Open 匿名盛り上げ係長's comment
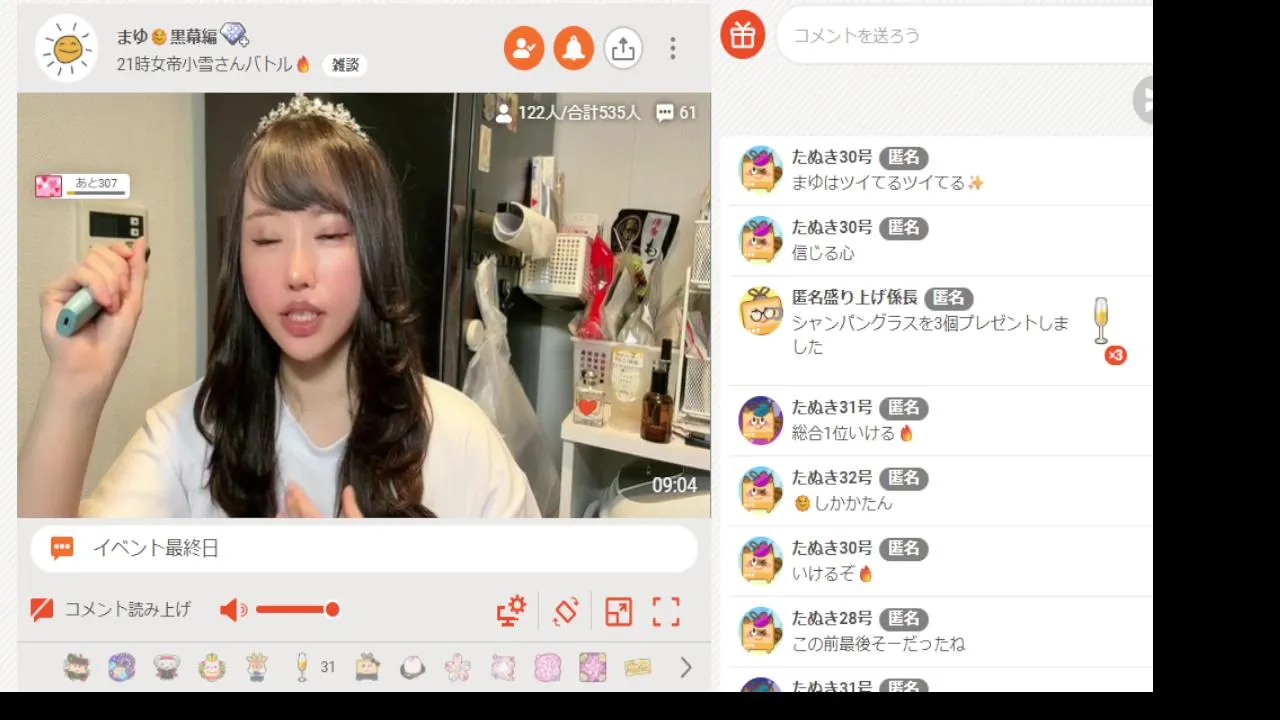This screenshot has height=720, width=1280. (x=930, y=323)
